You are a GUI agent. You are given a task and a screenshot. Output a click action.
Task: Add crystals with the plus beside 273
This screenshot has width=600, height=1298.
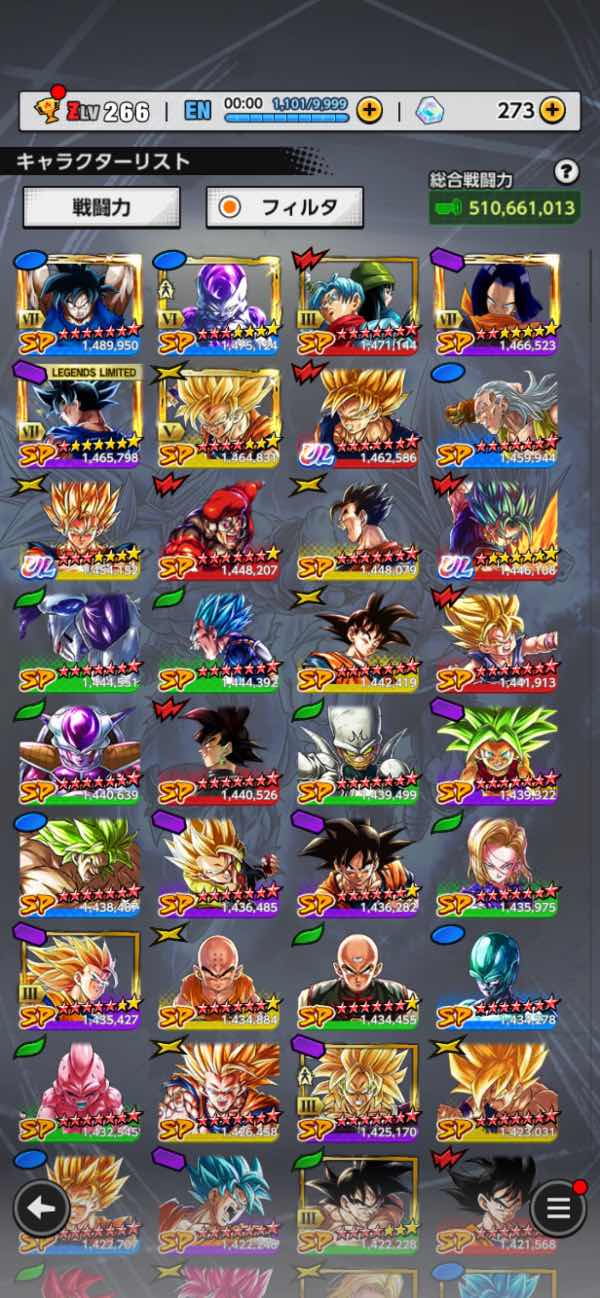tap(552, 110)
